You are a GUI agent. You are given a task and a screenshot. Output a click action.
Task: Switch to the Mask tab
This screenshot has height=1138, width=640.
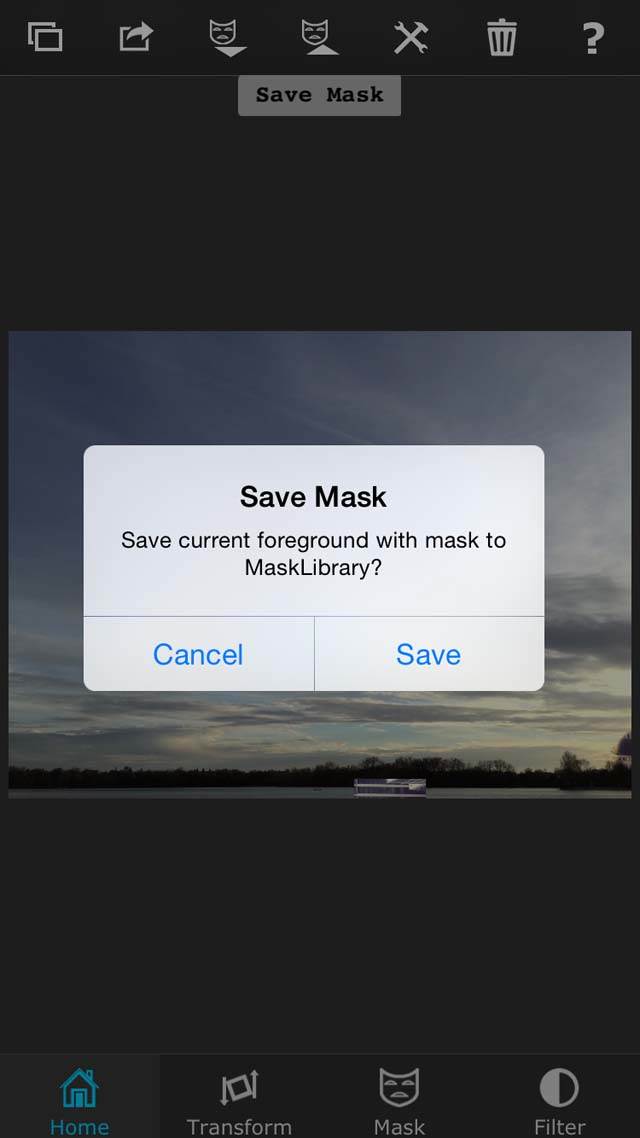point(399,1098)
